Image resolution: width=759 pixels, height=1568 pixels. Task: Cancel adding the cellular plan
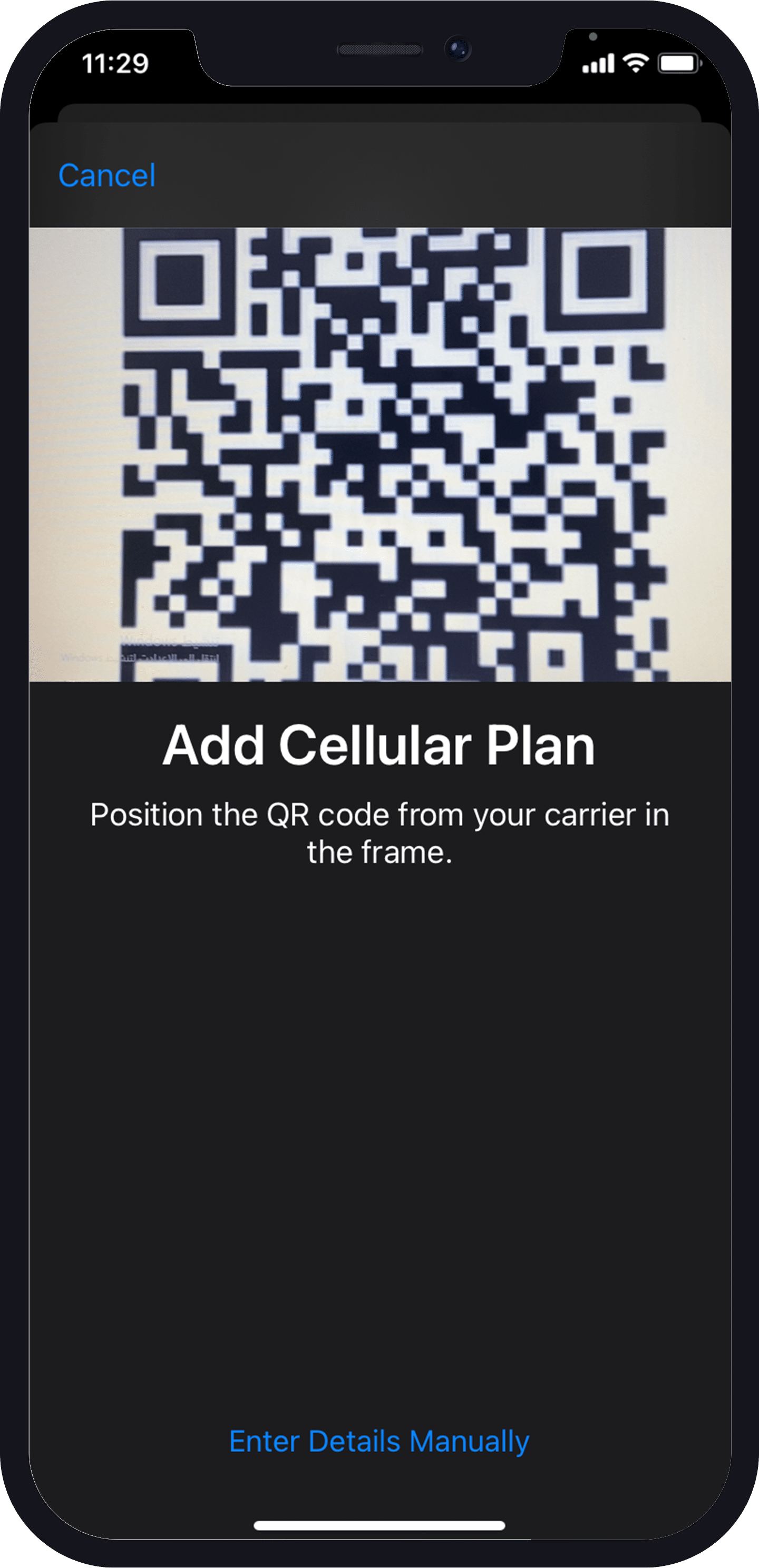[x=106, y=175]
